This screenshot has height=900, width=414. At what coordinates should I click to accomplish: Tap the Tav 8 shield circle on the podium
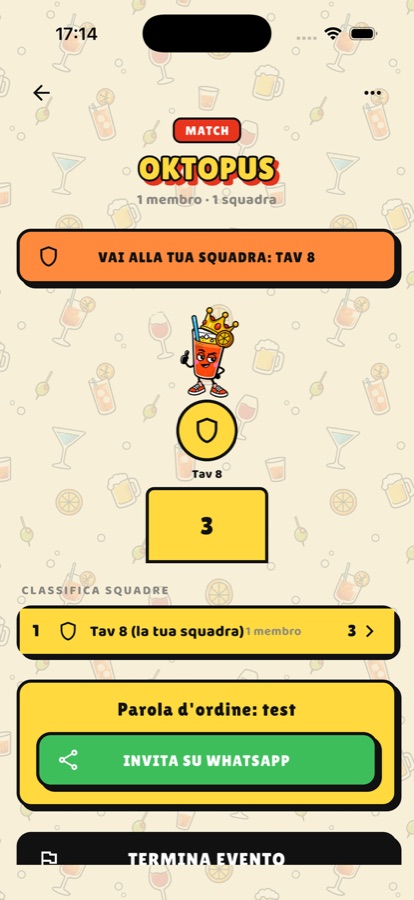click(x=207, y=431)
